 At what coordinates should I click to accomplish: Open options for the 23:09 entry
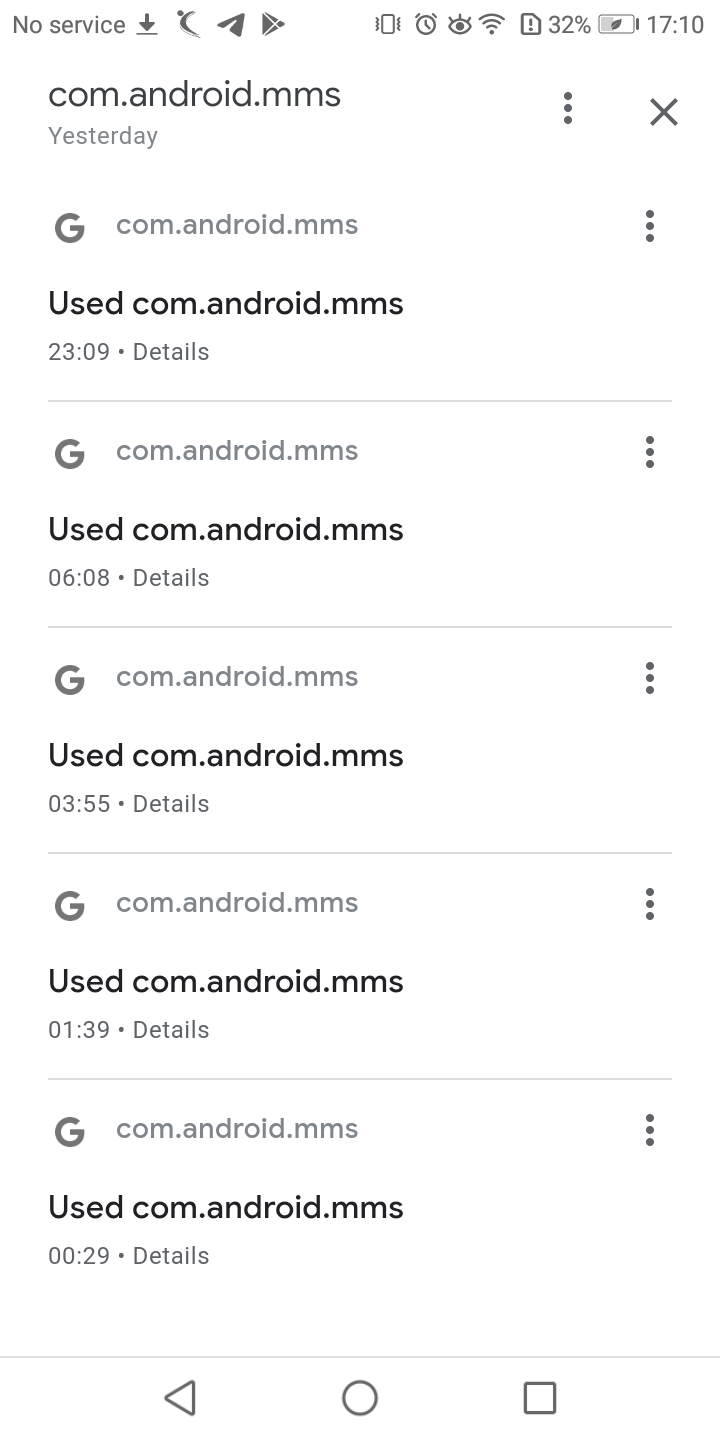(650, 226)
